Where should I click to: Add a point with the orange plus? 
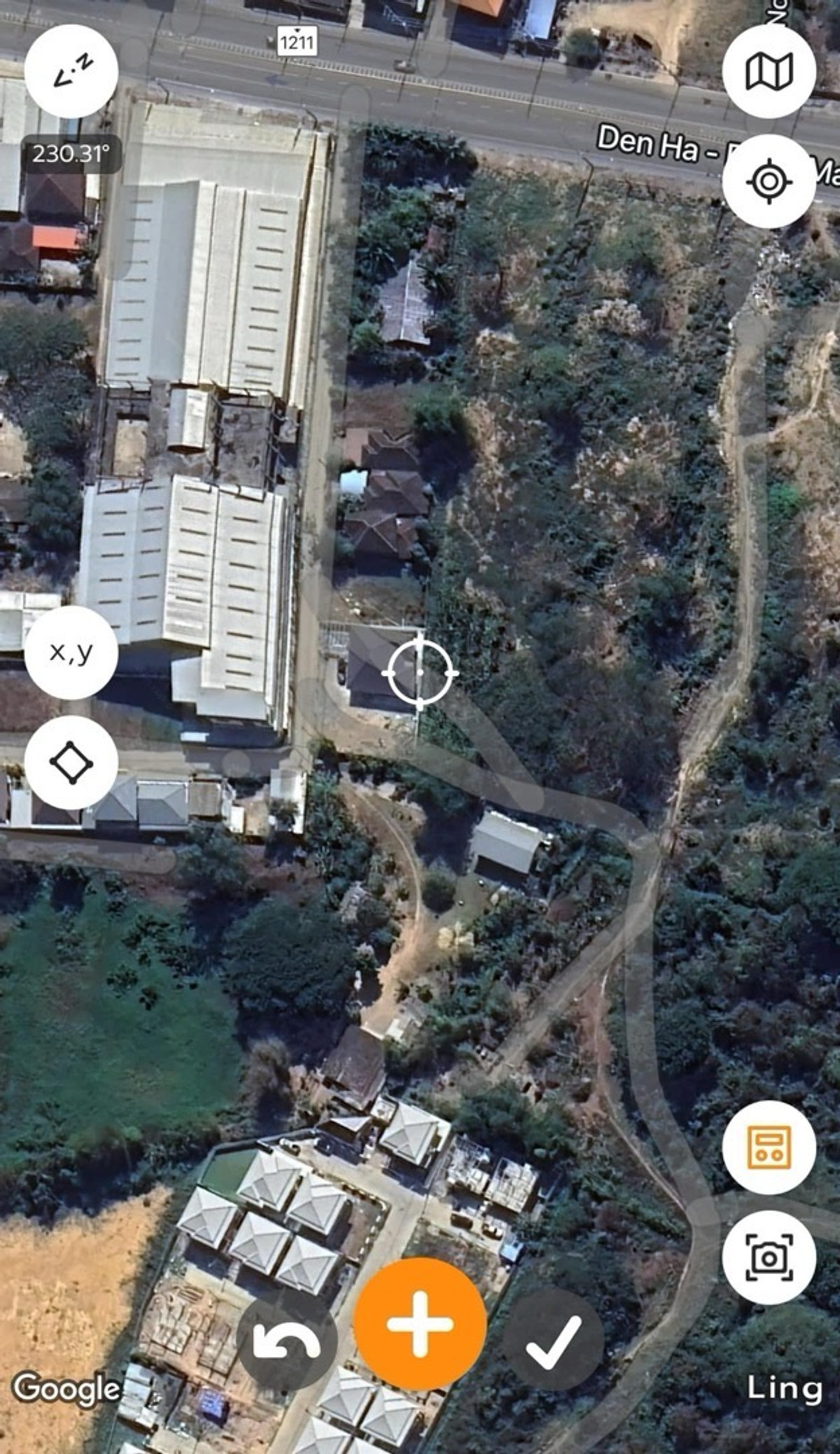(x=419, y=1324)
